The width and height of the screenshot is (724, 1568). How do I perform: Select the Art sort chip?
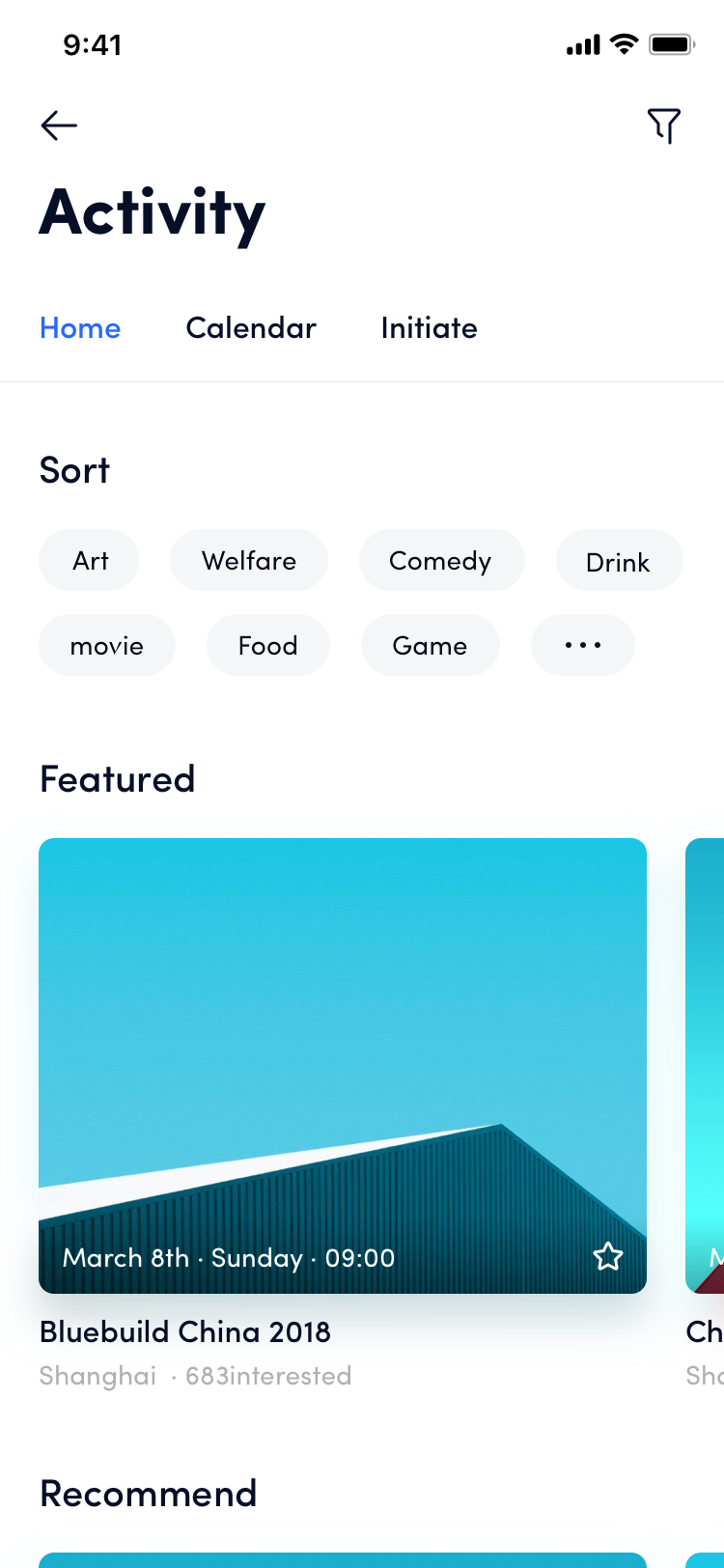tap(89, 560)
